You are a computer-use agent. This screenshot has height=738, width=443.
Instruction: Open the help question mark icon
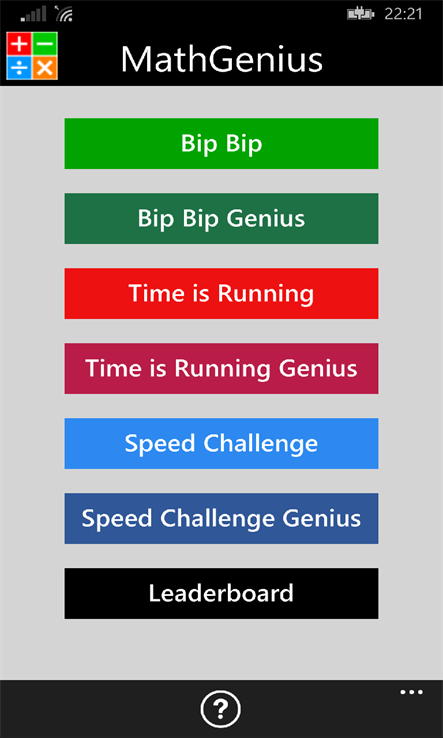(220, 709)
